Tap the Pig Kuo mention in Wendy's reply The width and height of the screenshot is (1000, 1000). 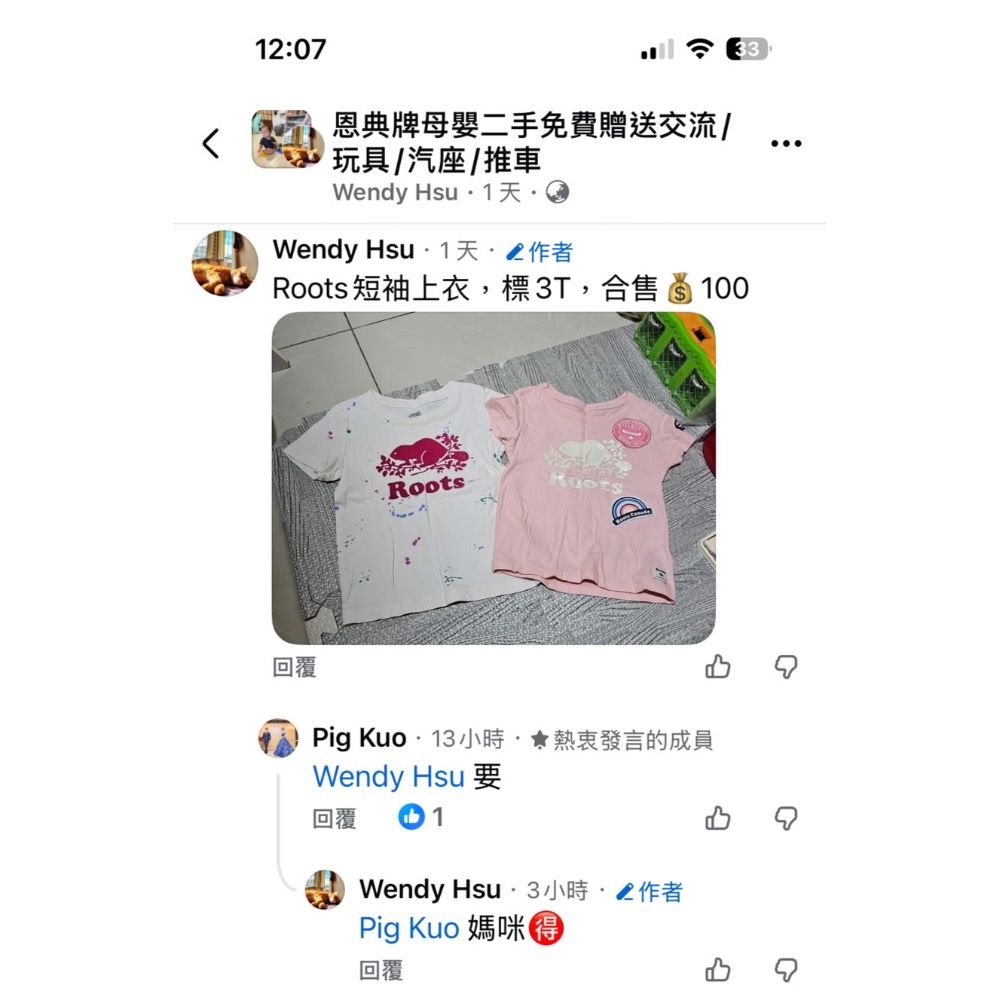click(408, 928)
